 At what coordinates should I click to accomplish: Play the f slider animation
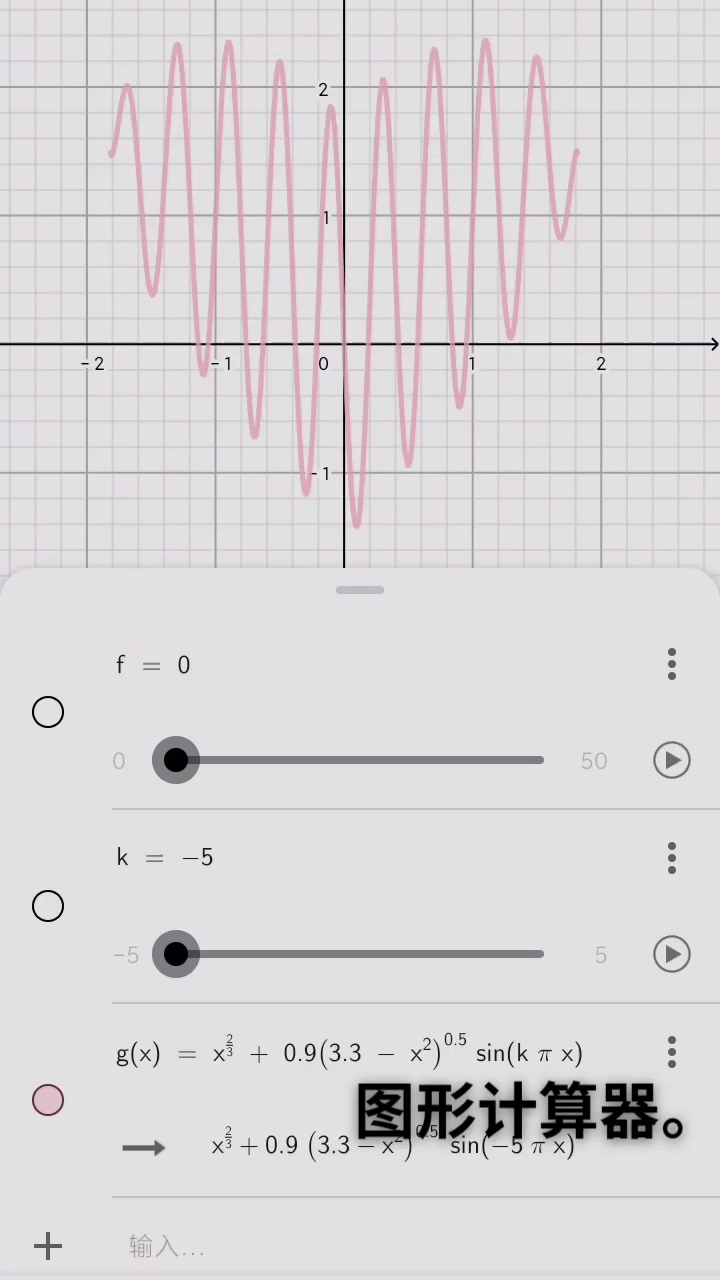click(671, 760)
